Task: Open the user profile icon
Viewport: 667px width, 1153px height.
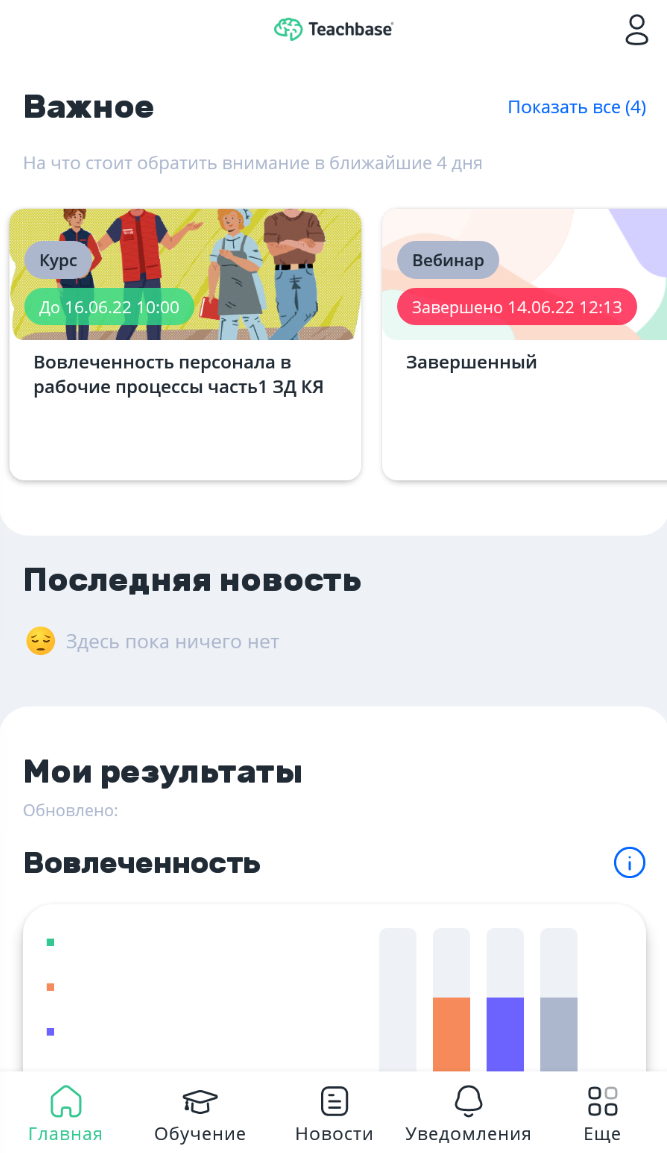Action: (x=636, y=30)
